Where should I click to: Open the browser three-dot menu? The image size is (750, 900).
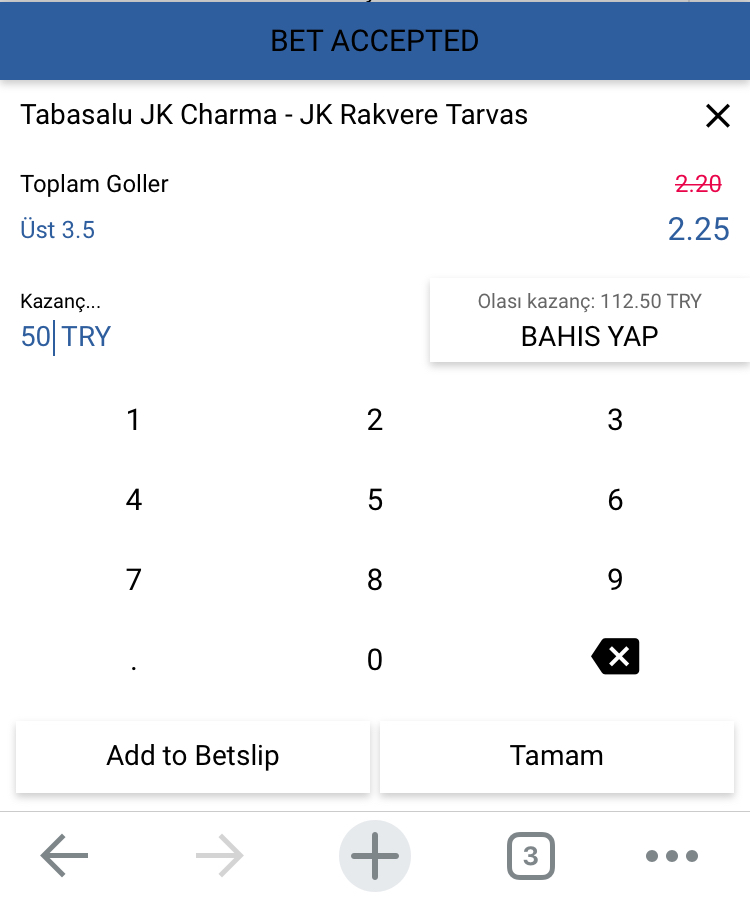pyautogui.click(x=671, y=856)
